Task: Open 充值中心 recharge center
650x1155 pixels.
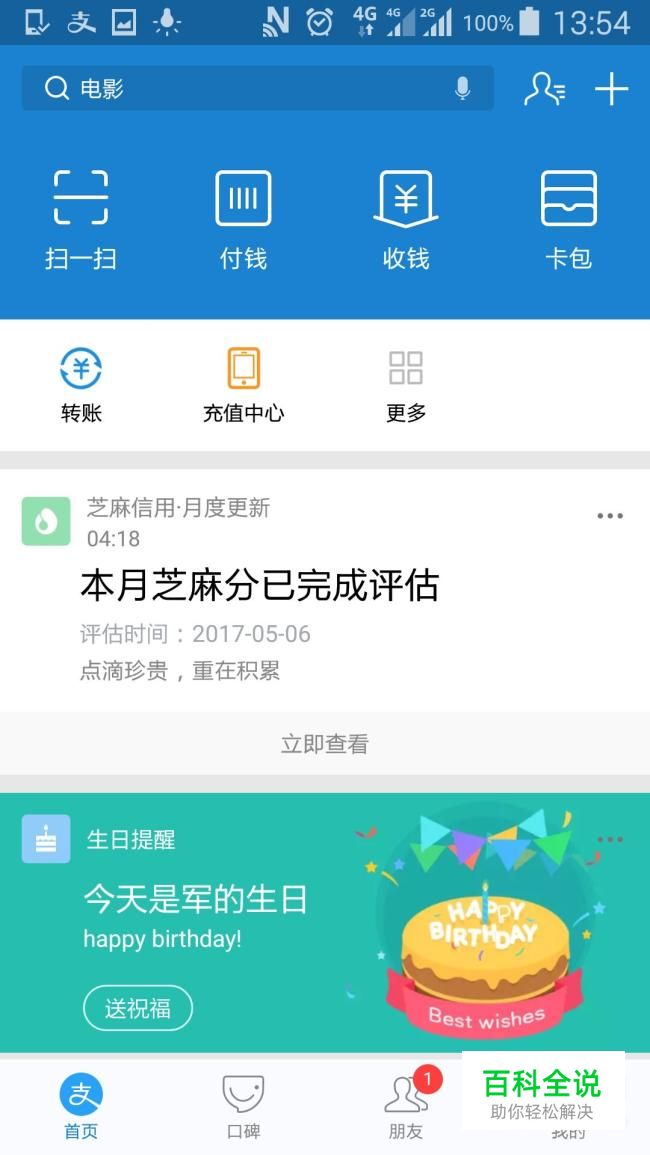Action: coord(243,385)
